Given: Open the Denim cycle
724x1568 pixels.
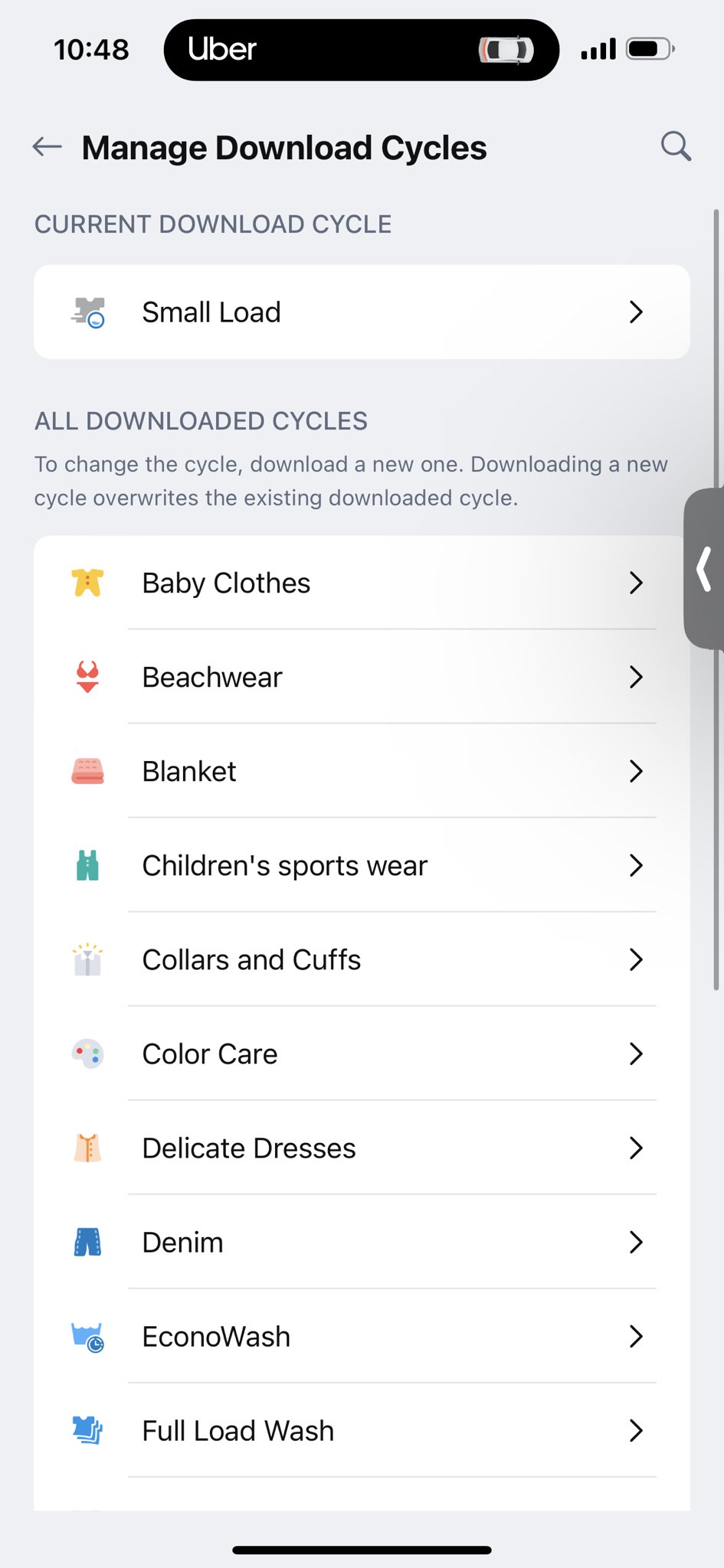Looking at the screenshot, I should tap(362, 1242).
